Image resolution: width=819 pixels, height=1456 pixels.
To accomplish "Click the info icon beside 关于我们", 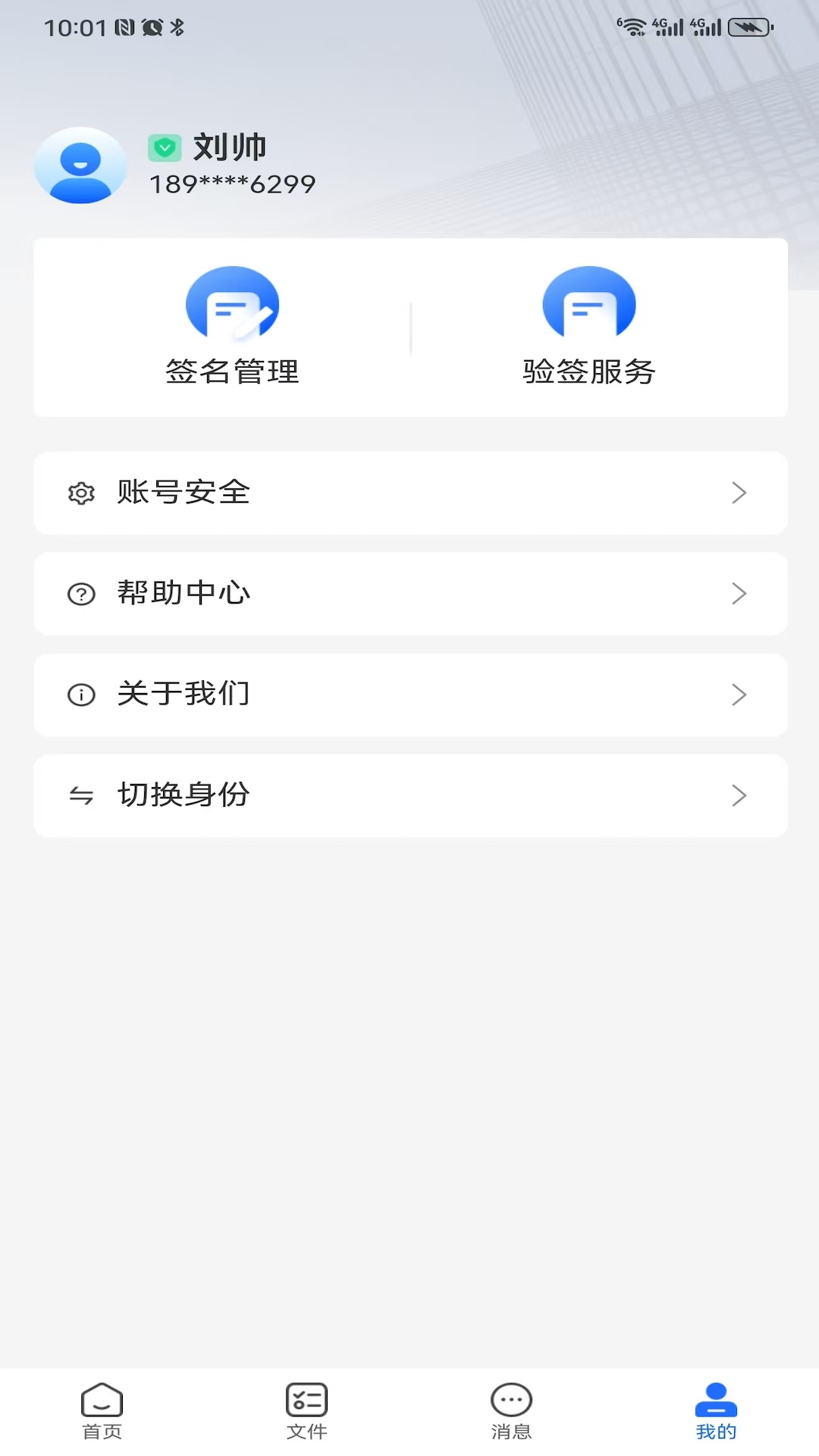I will pyautogui.click(x=81, y=695).
